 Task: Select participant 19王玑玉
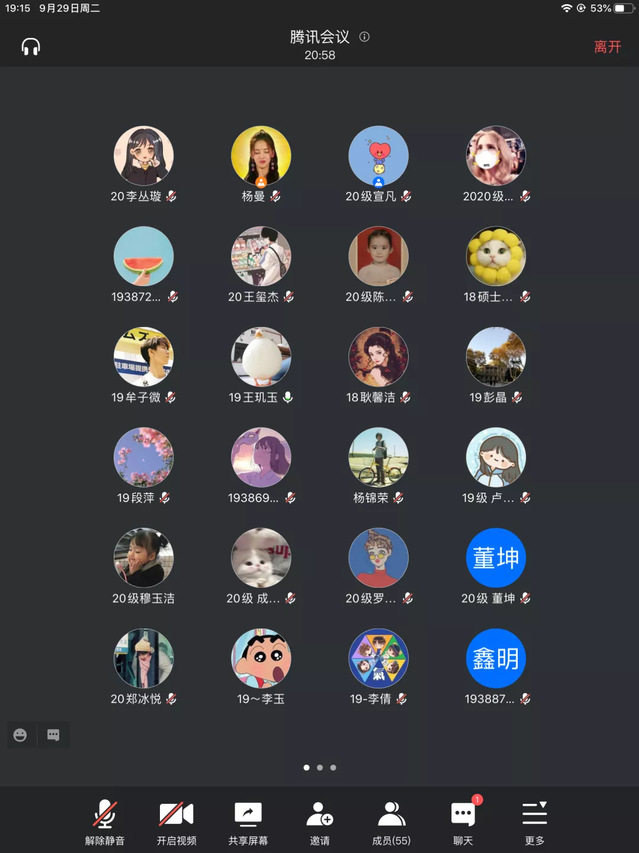(261, 358)
